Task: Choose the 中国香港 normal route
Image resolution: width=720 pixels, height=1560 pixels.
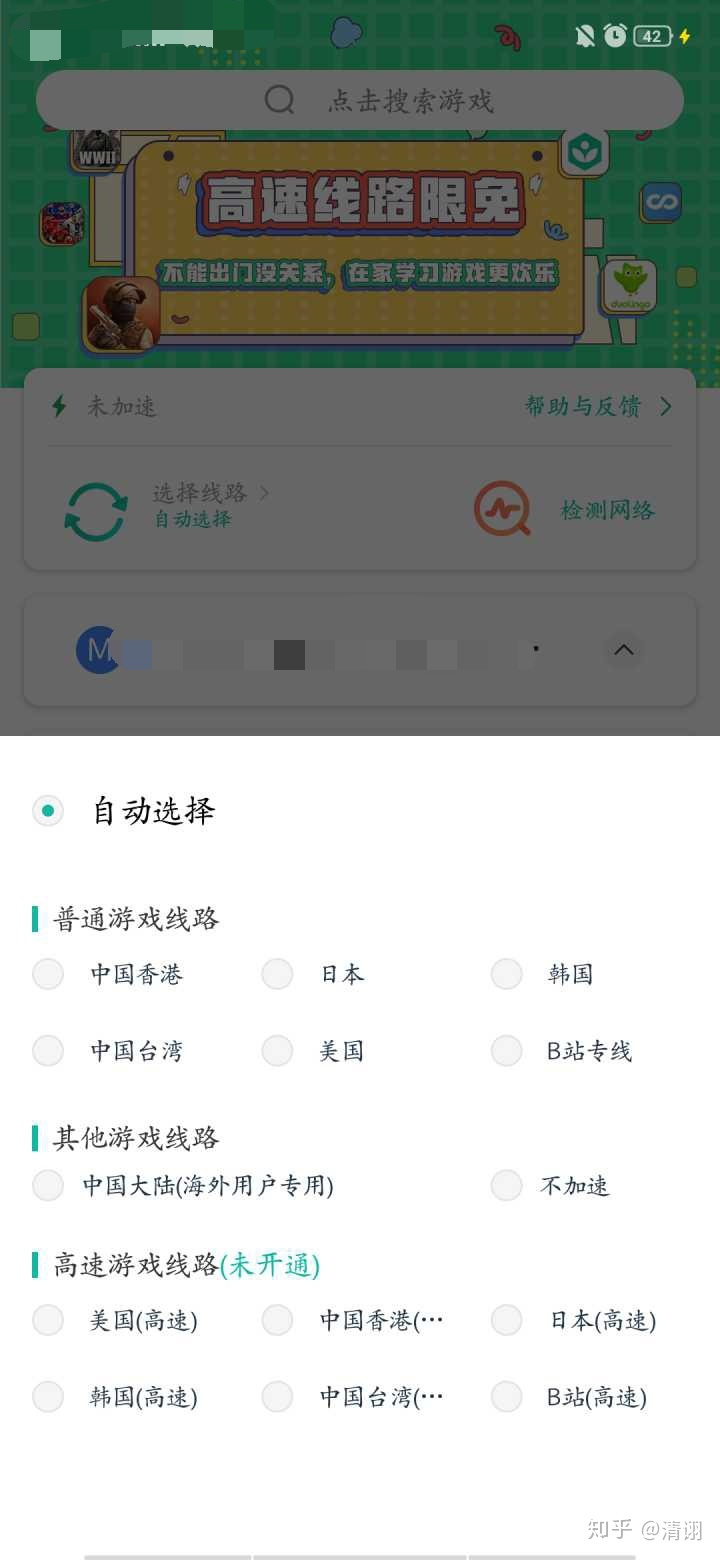Action: [48, 974]
